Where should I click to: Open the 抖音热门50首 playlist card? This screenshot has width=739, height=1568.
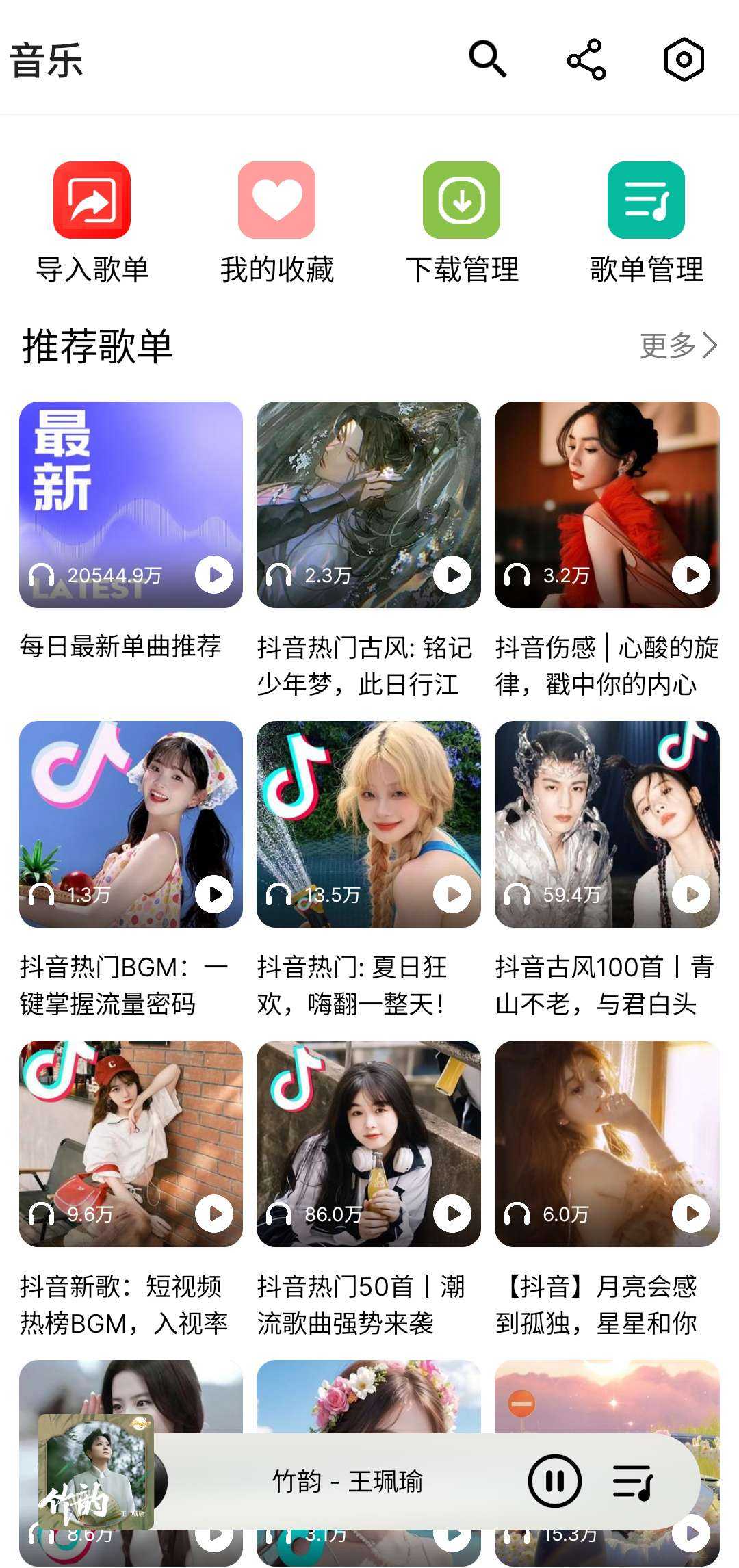click(x=368, y=1143)
